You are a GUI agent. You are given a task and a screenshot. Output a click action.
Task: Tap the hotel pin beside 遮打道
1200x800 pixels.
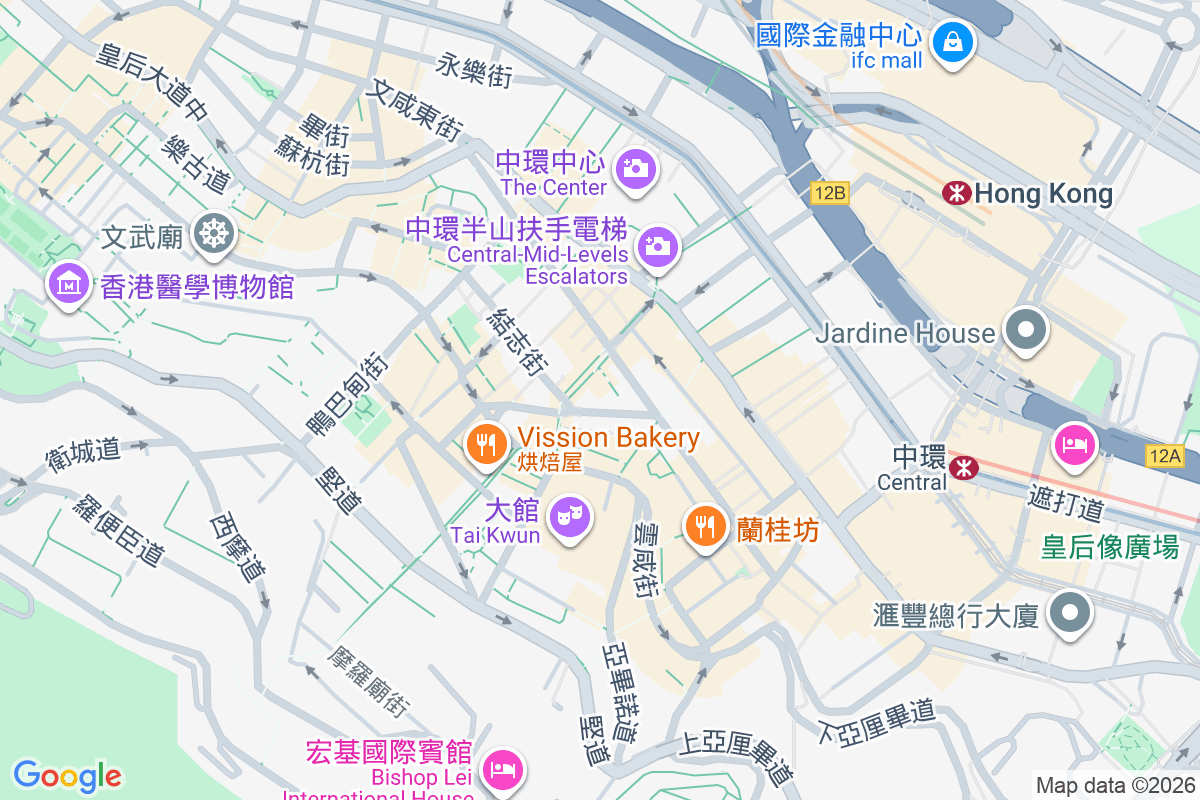click(1074, 445)
